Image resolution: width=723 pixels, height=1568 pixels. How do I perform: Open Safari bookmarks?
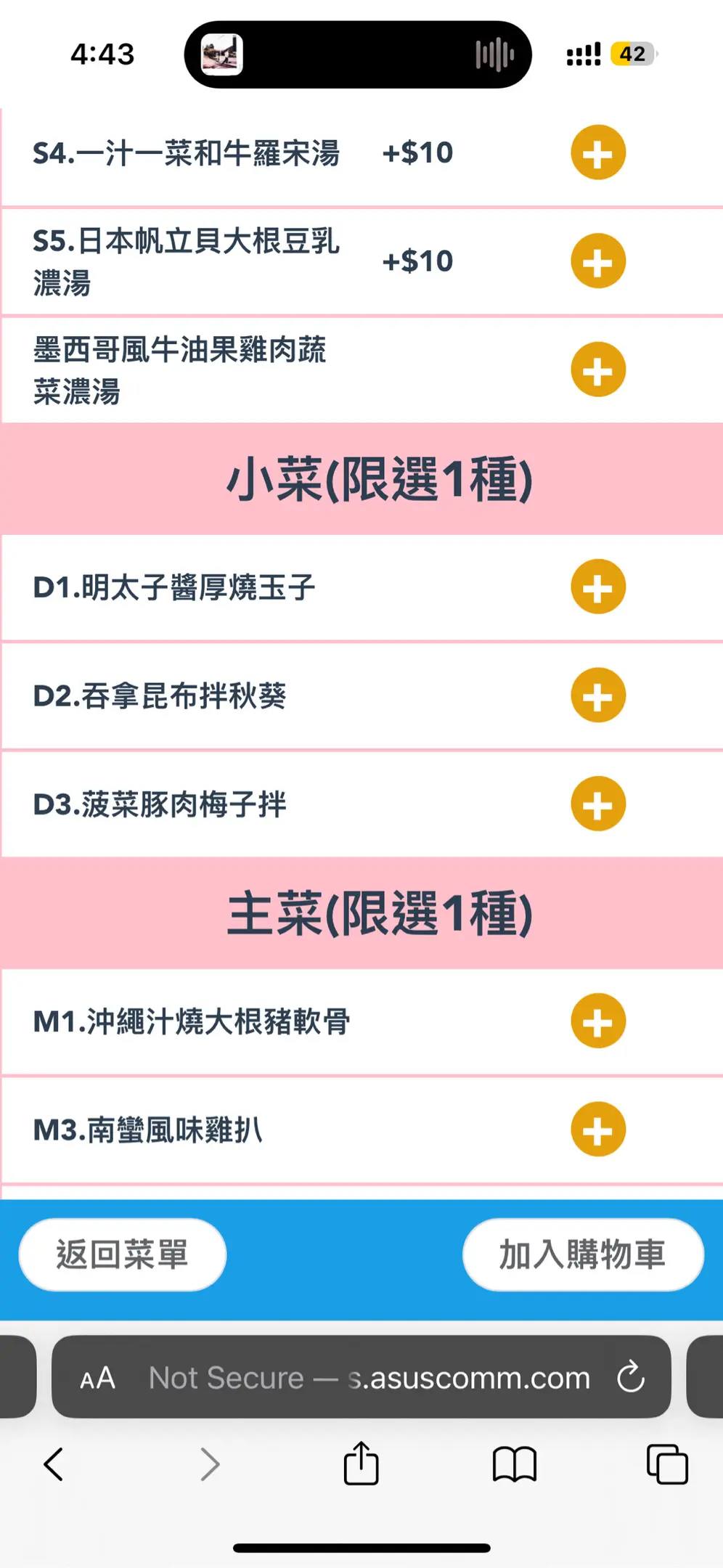pyautogui.click(x=514, y=1464)
